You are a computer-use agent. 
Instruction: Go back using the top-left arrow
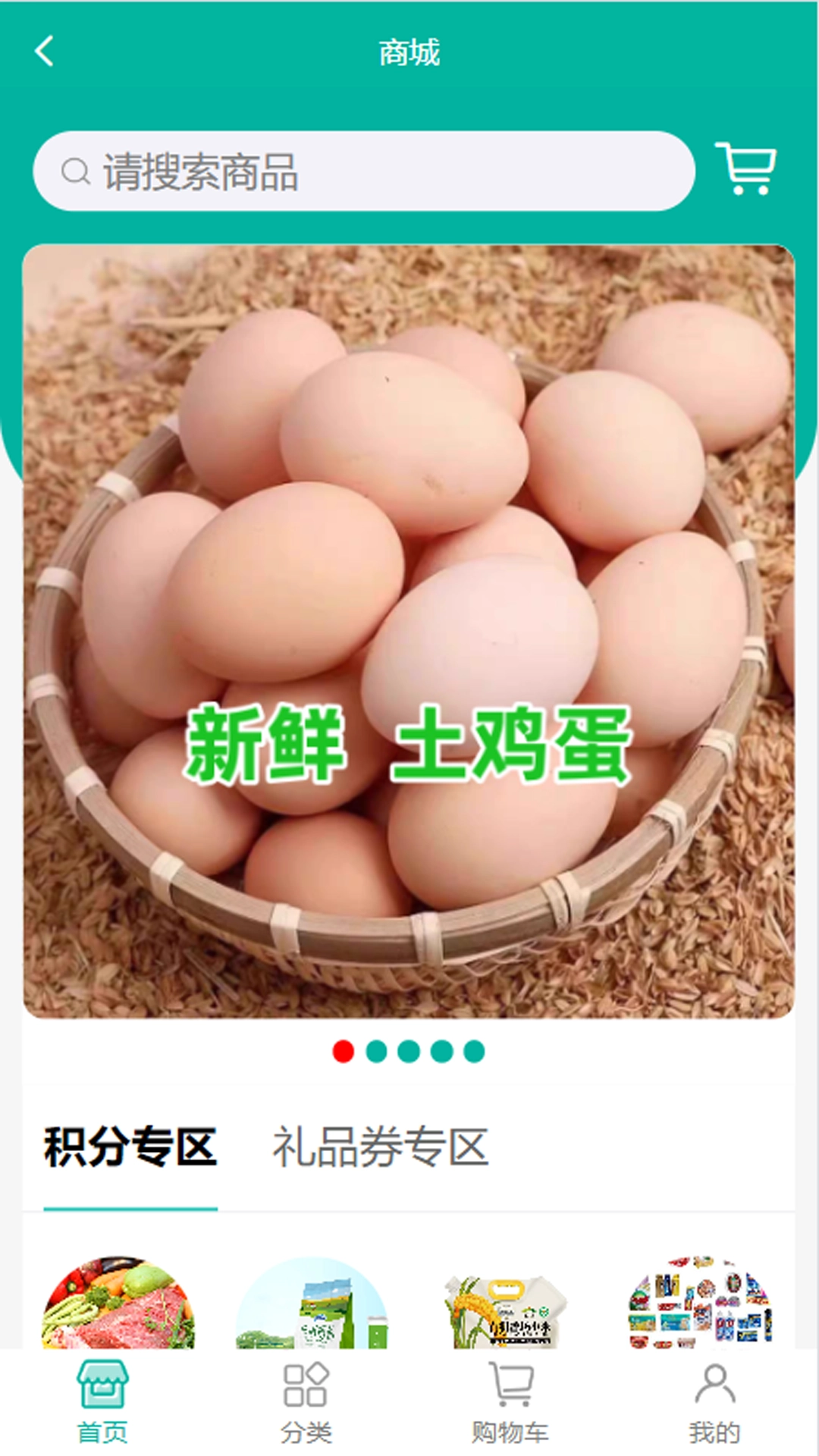pyautogui.click(x=45, y=52)
